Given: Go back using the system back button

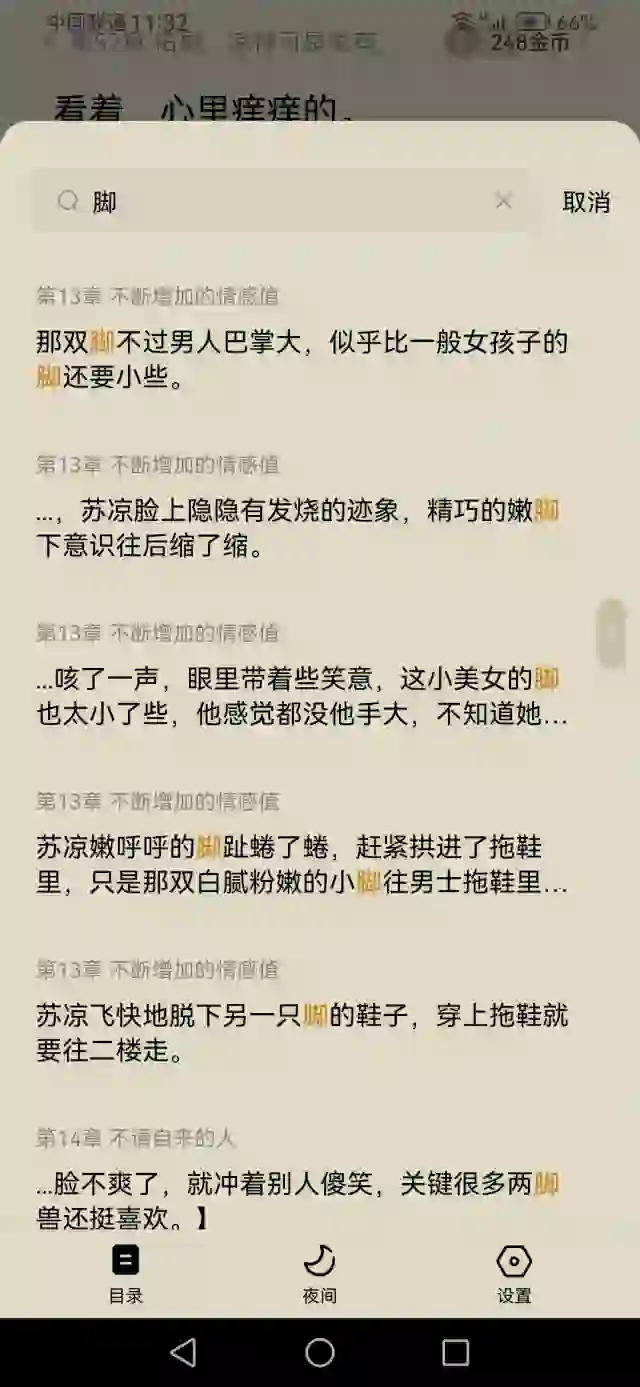Looking at the screenshot, I should click(x=183, y=1353).
